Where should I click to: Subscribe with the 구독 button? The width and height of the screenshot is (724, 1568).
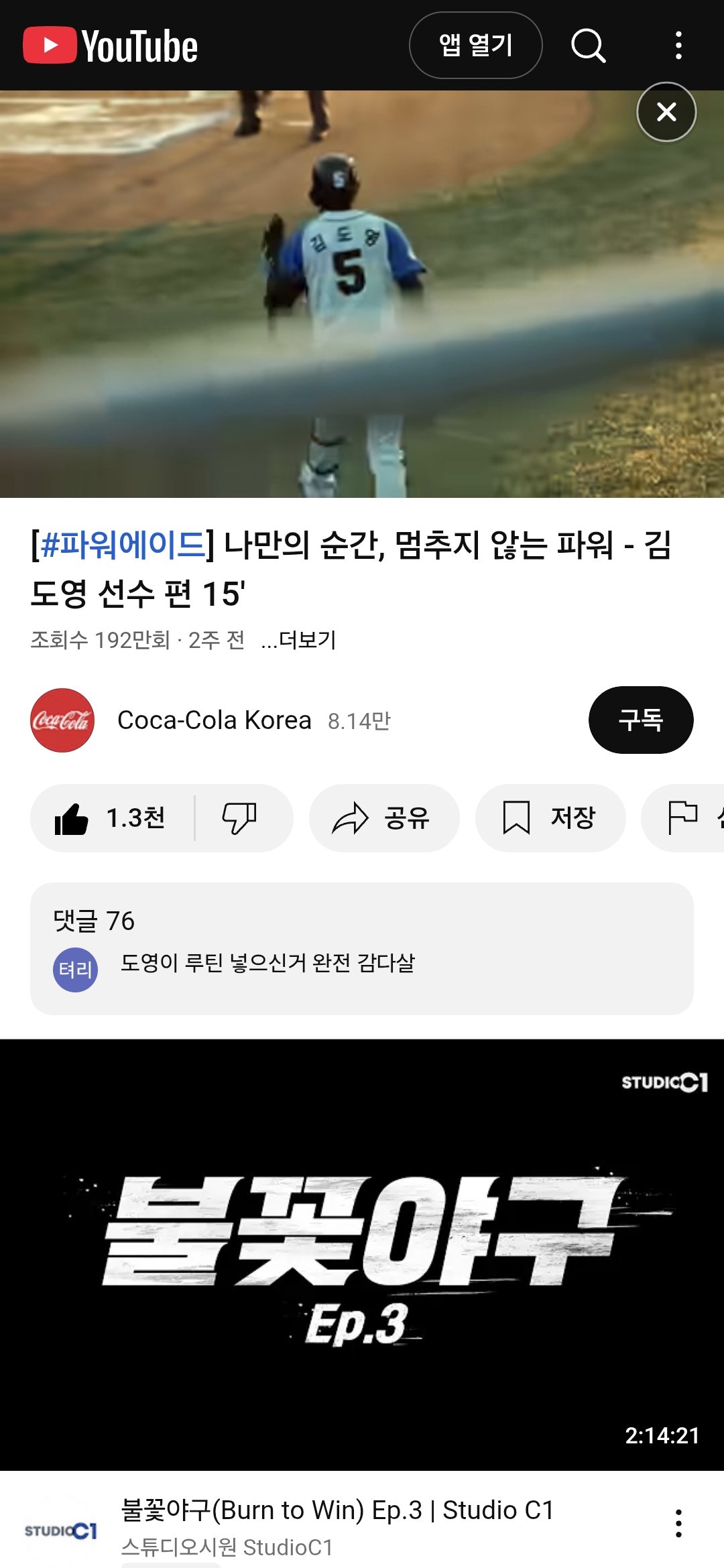pos(640,720)
